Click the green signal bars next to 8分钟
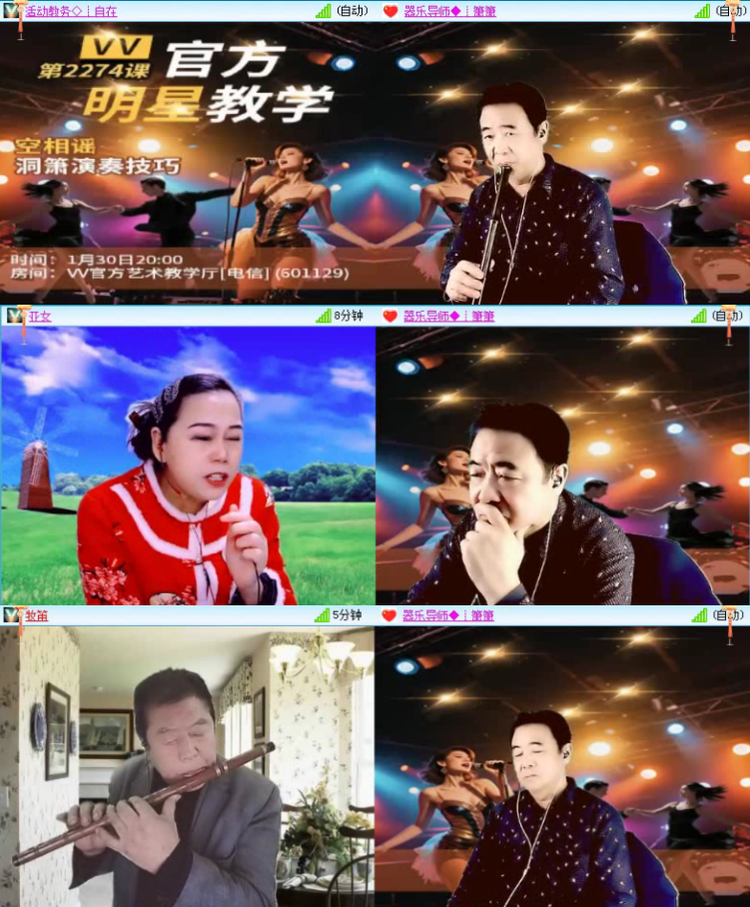 (322, 315)
